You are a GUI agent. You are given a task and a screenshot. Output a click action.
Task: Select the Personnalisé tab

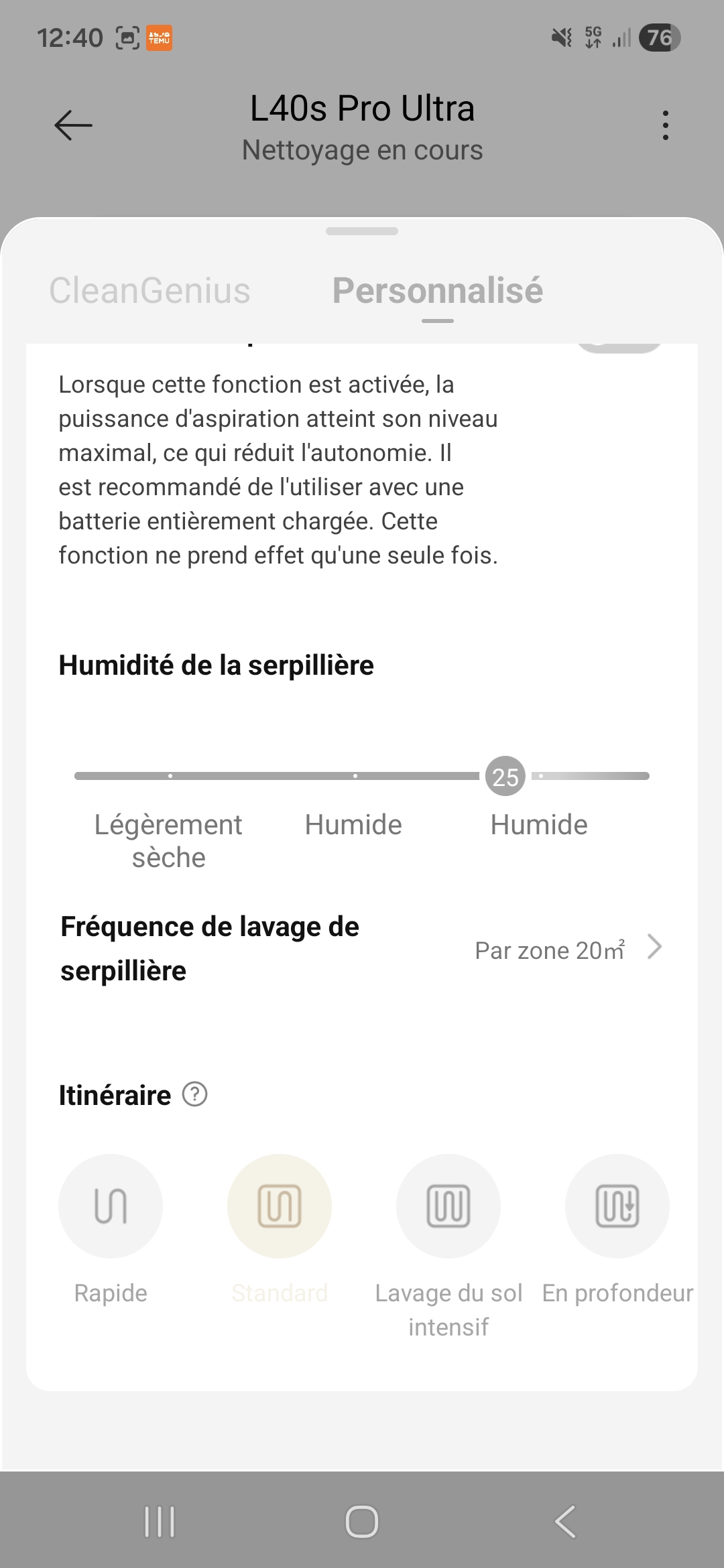pyautogui.click(x=438, y=291)
